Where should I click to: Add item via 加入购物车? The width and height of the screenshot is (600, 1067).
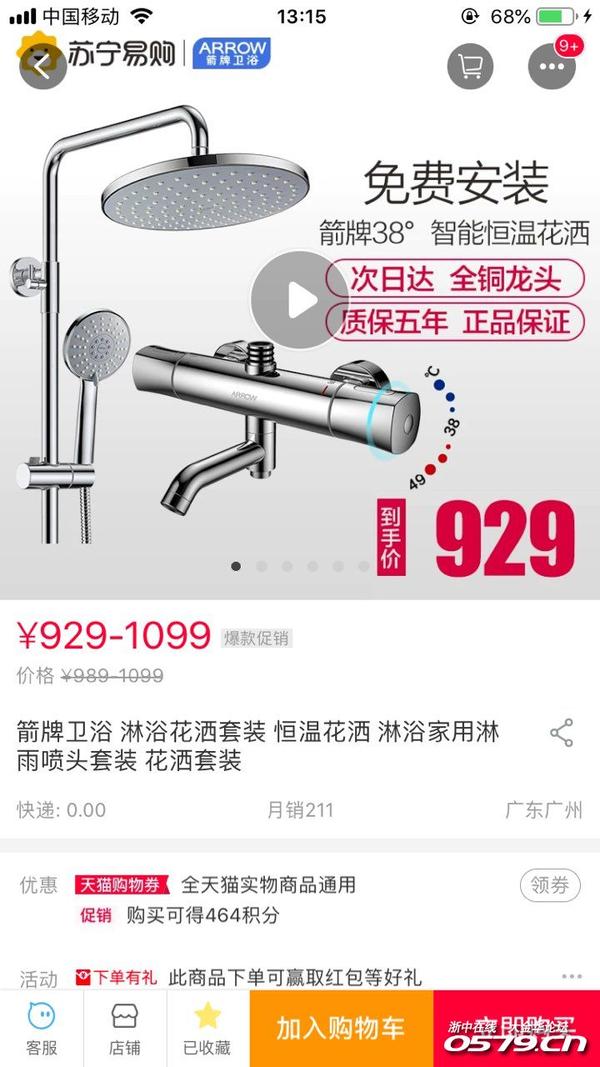(341, 1029)
